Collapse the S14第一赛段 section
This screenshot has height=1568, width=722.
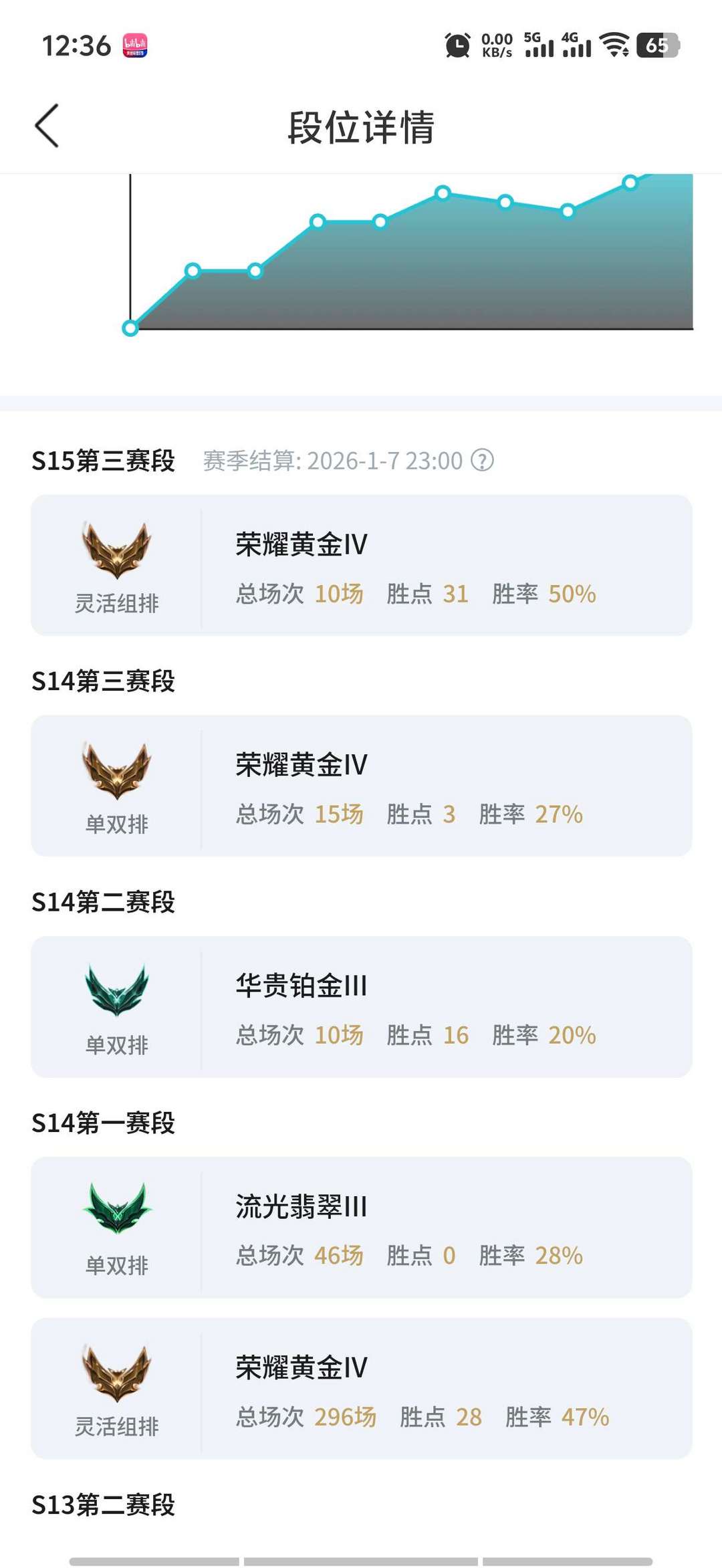104,1123
